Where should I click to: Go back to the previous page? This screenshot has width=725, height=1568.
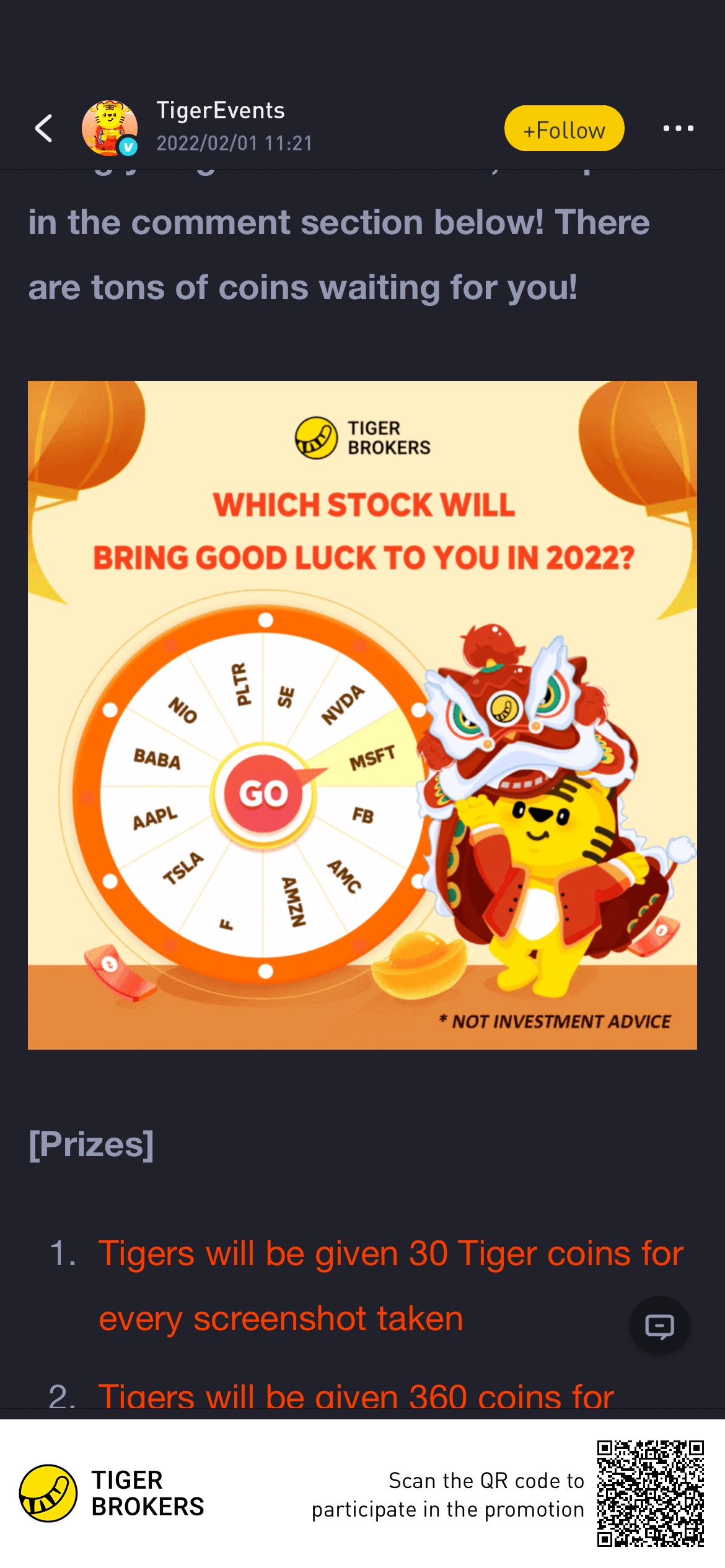pos(43,128)
